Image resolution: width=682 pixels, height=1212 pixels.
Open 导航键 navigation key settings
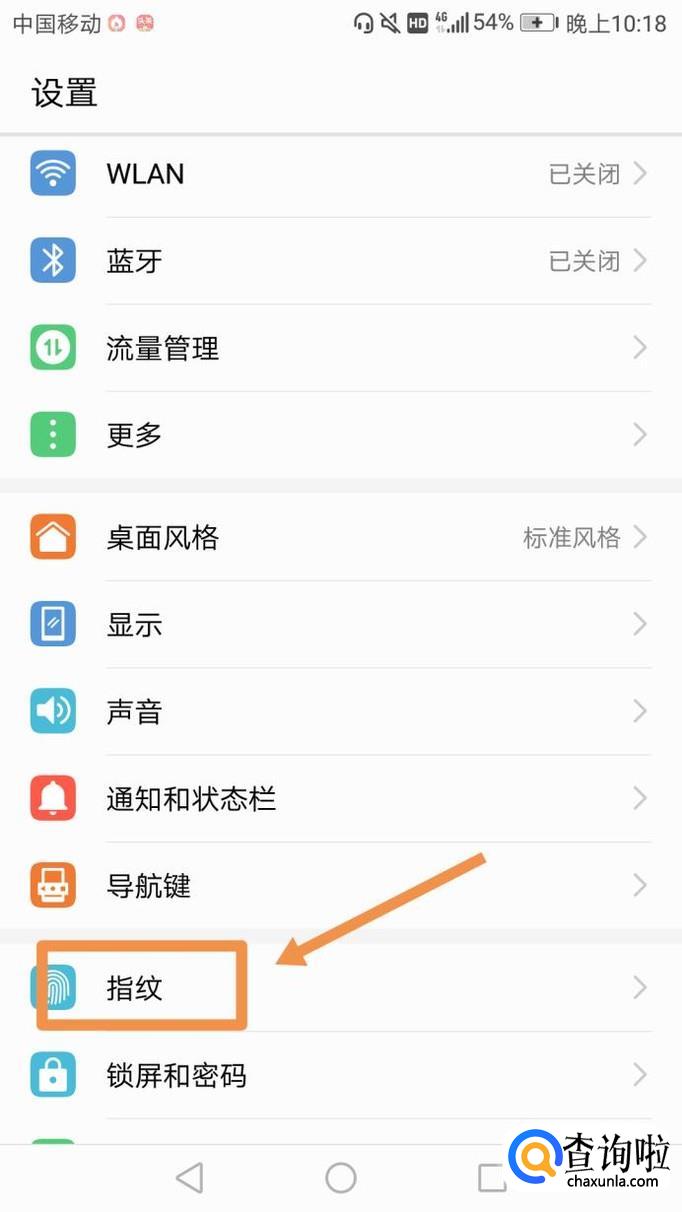[x=340, y=886]
